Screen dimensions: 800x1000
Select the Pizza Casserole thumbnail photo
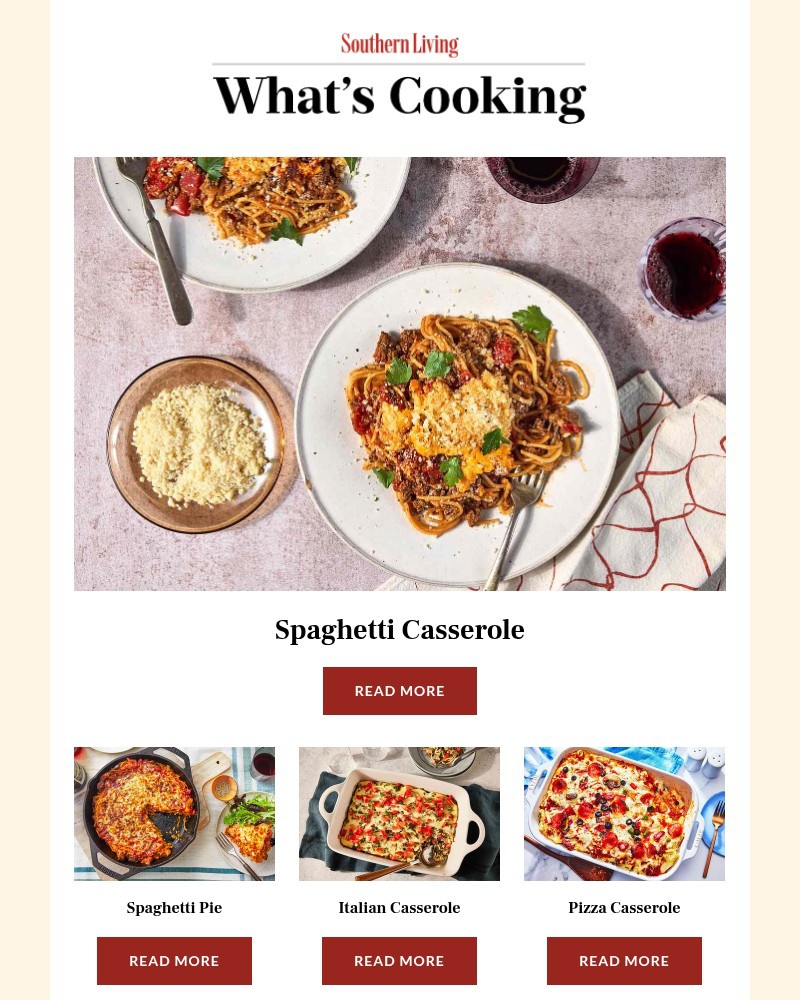pyautogui.click(x=624, y=813)
